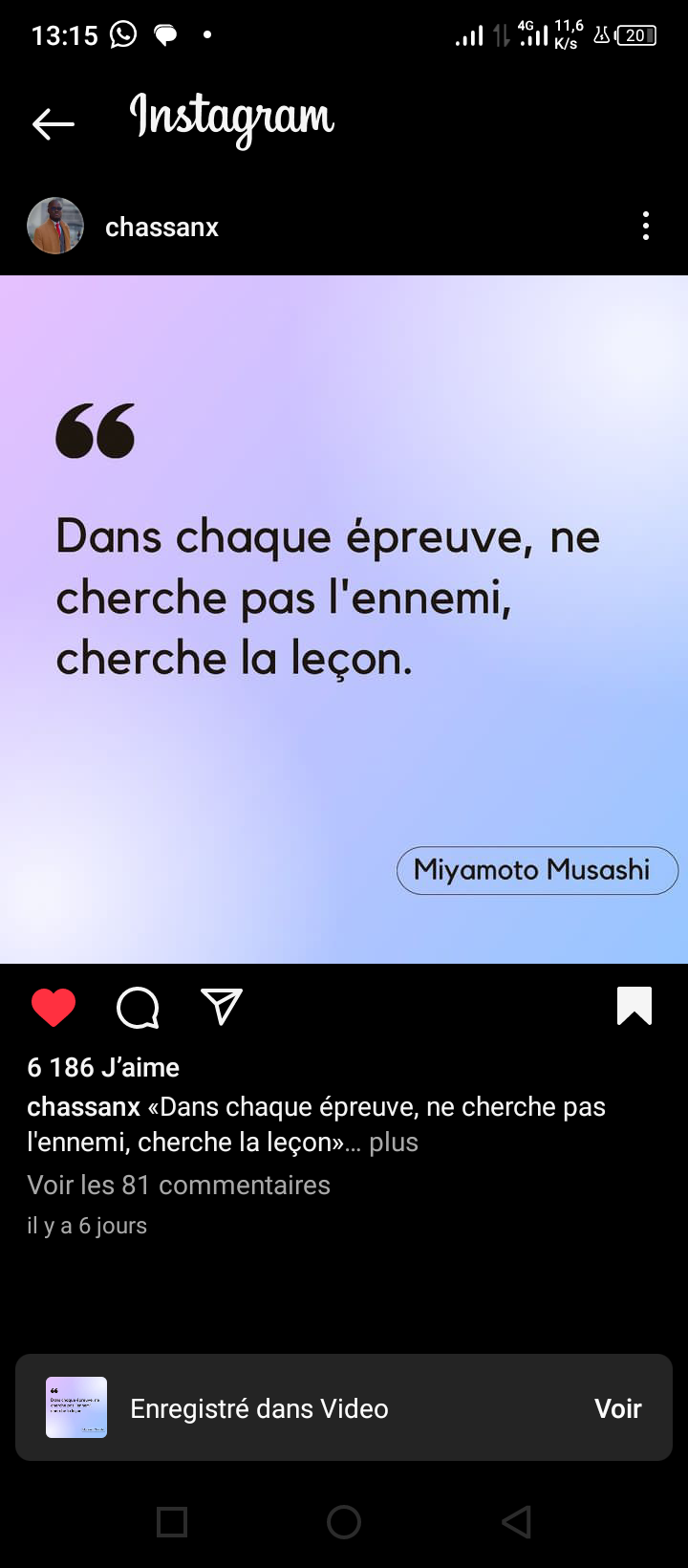Unlike the post with the red heart
Screen dimensions: 688x1568
54,1008
